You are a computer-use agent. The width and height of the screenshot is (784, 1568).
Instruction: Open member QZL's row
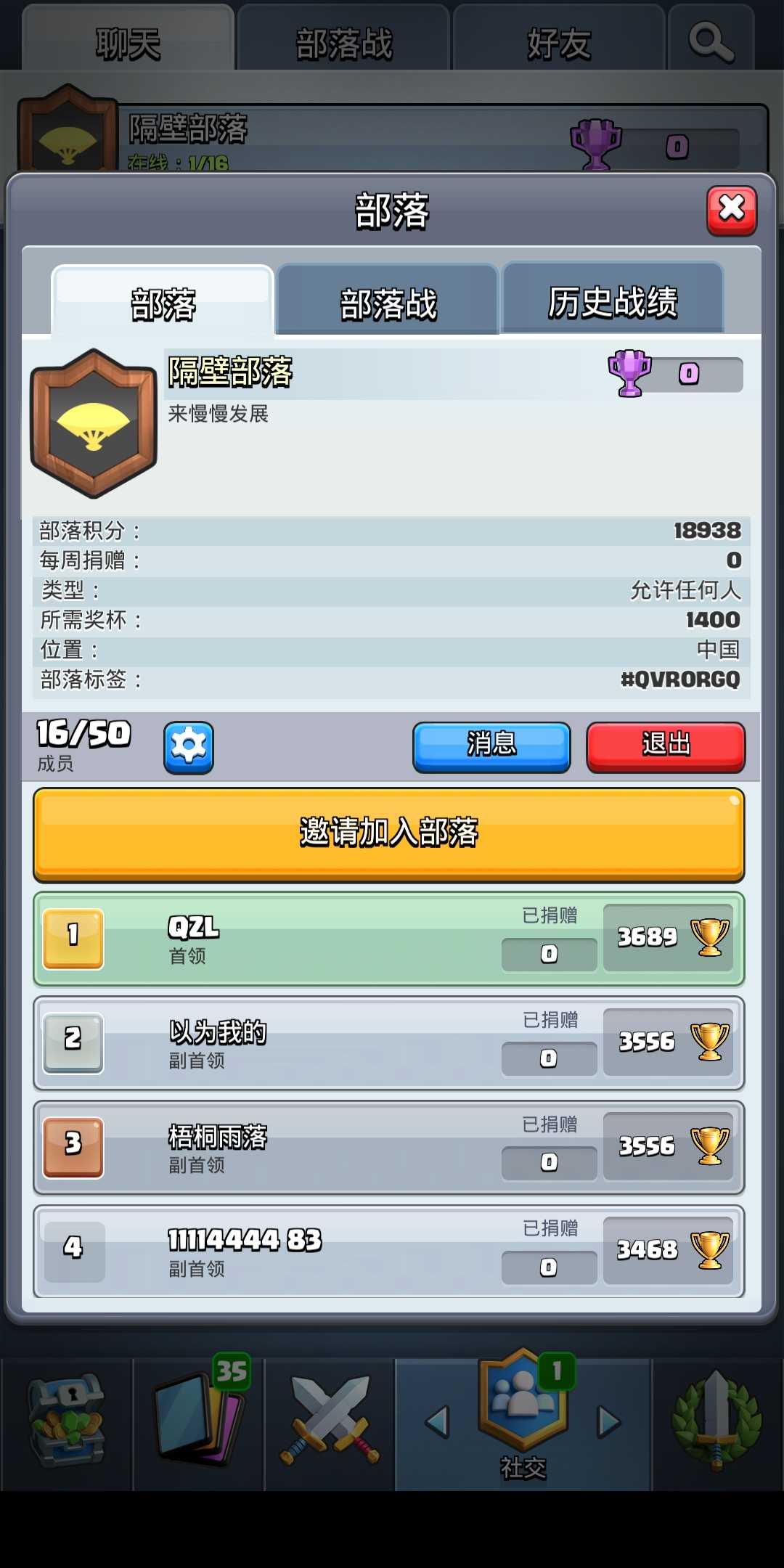pyautogui.click(x=389, y=939)
